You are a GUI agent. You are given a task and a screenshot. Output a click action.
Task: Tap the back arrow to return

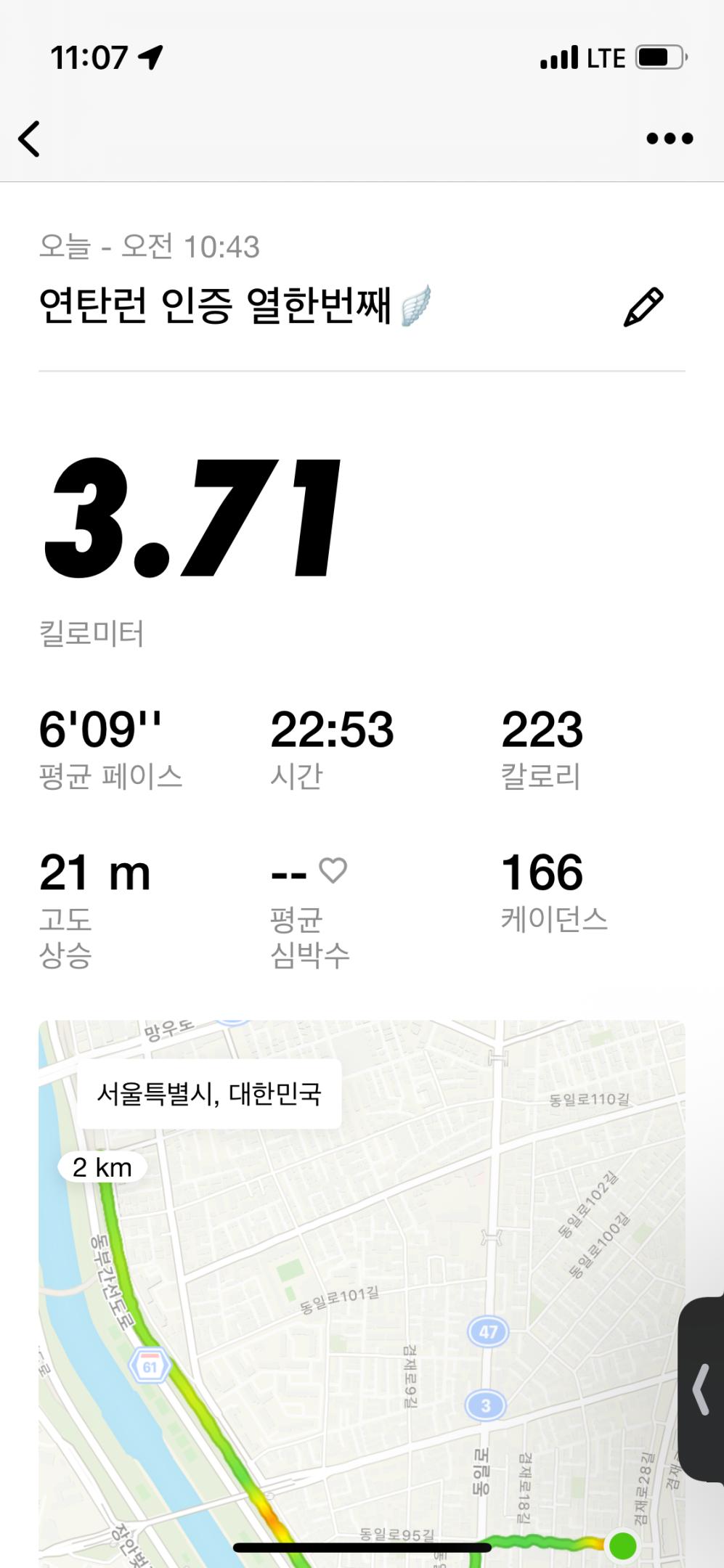(28, 138)
